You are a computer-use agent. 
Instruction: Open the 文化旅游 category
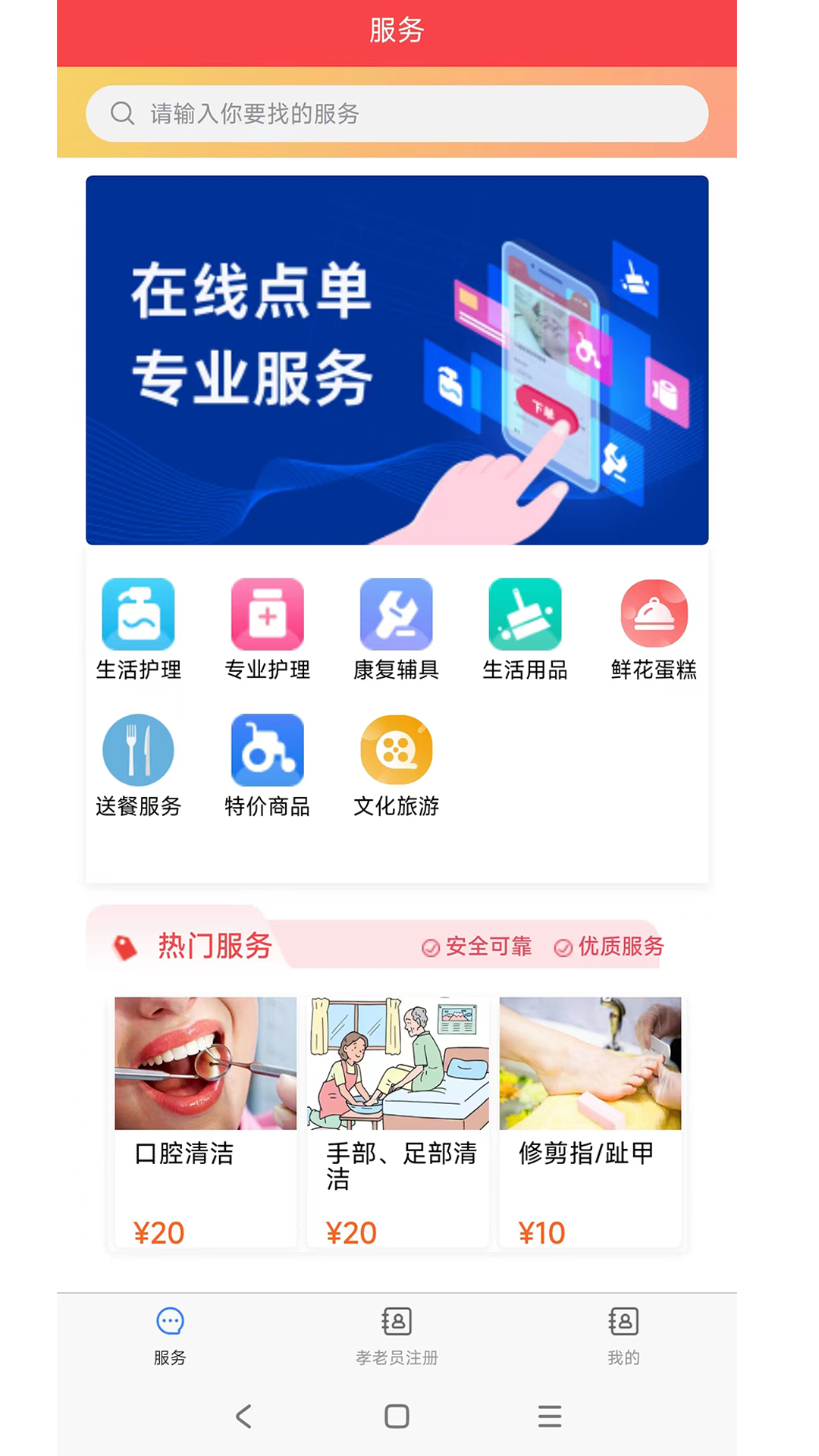coord(396,766)
